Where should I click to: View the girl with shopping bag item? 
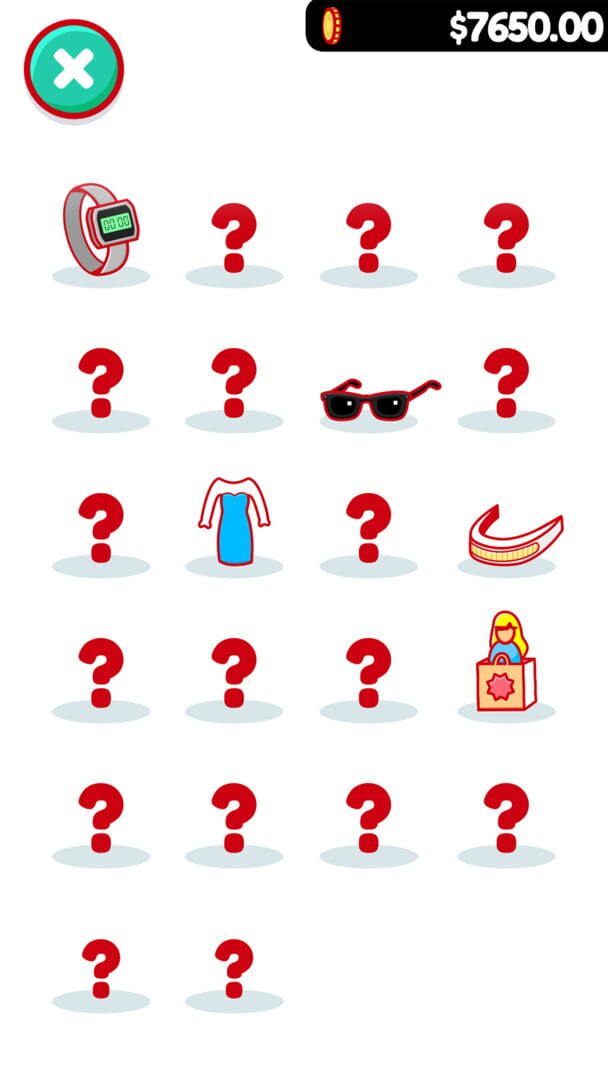click(506, 664)
